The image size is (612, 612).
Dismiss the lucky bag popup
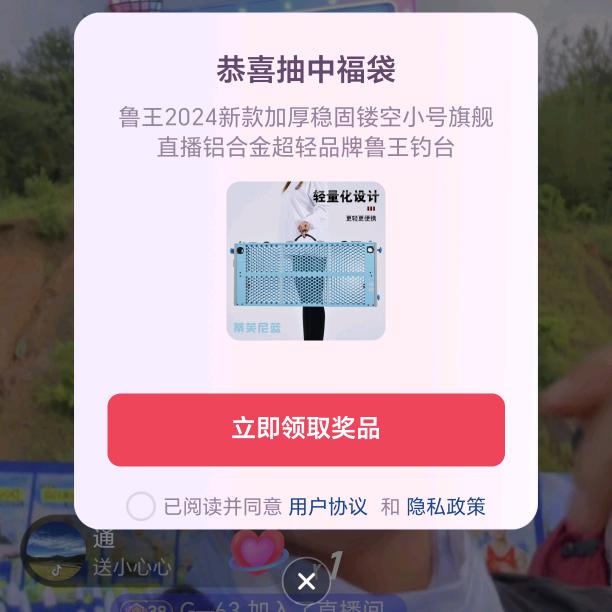pyautogui.click(x=306, y=581)
